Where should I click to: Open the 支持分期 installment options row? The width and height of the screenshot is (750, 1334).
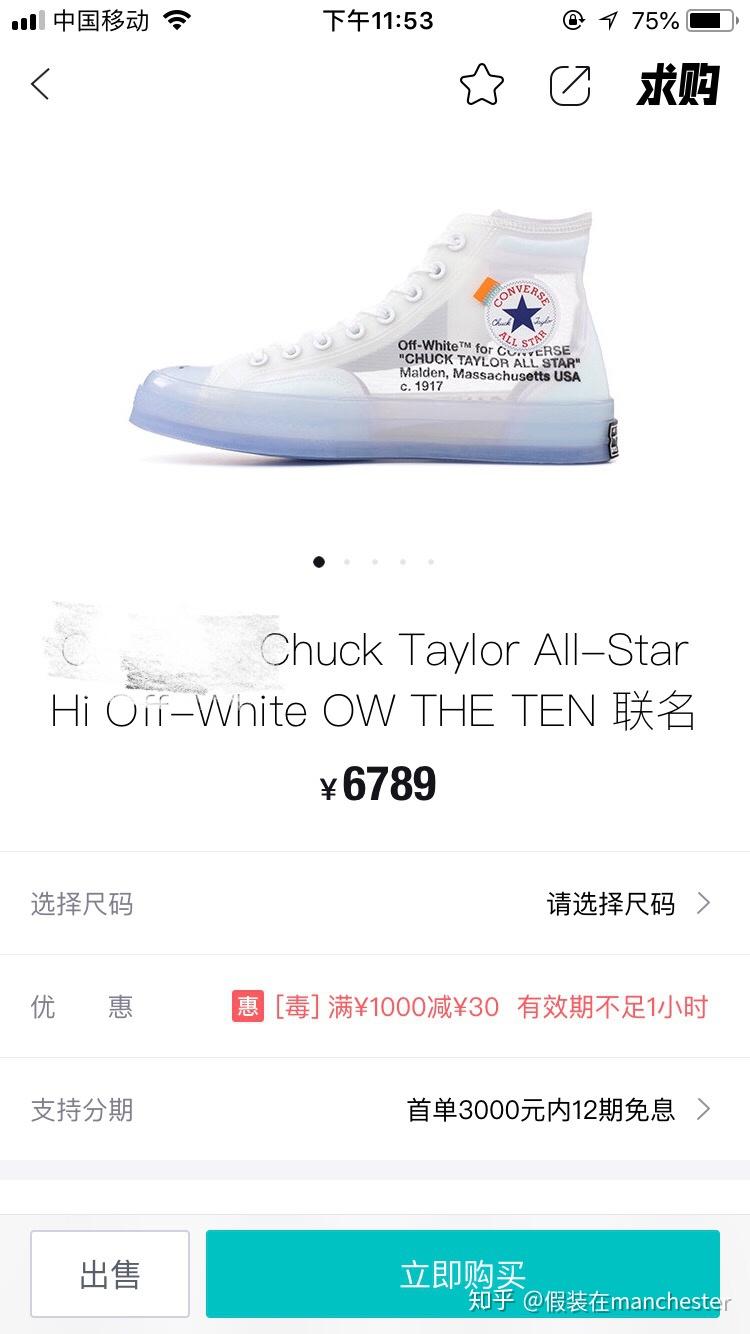[x=375, y=1109]
